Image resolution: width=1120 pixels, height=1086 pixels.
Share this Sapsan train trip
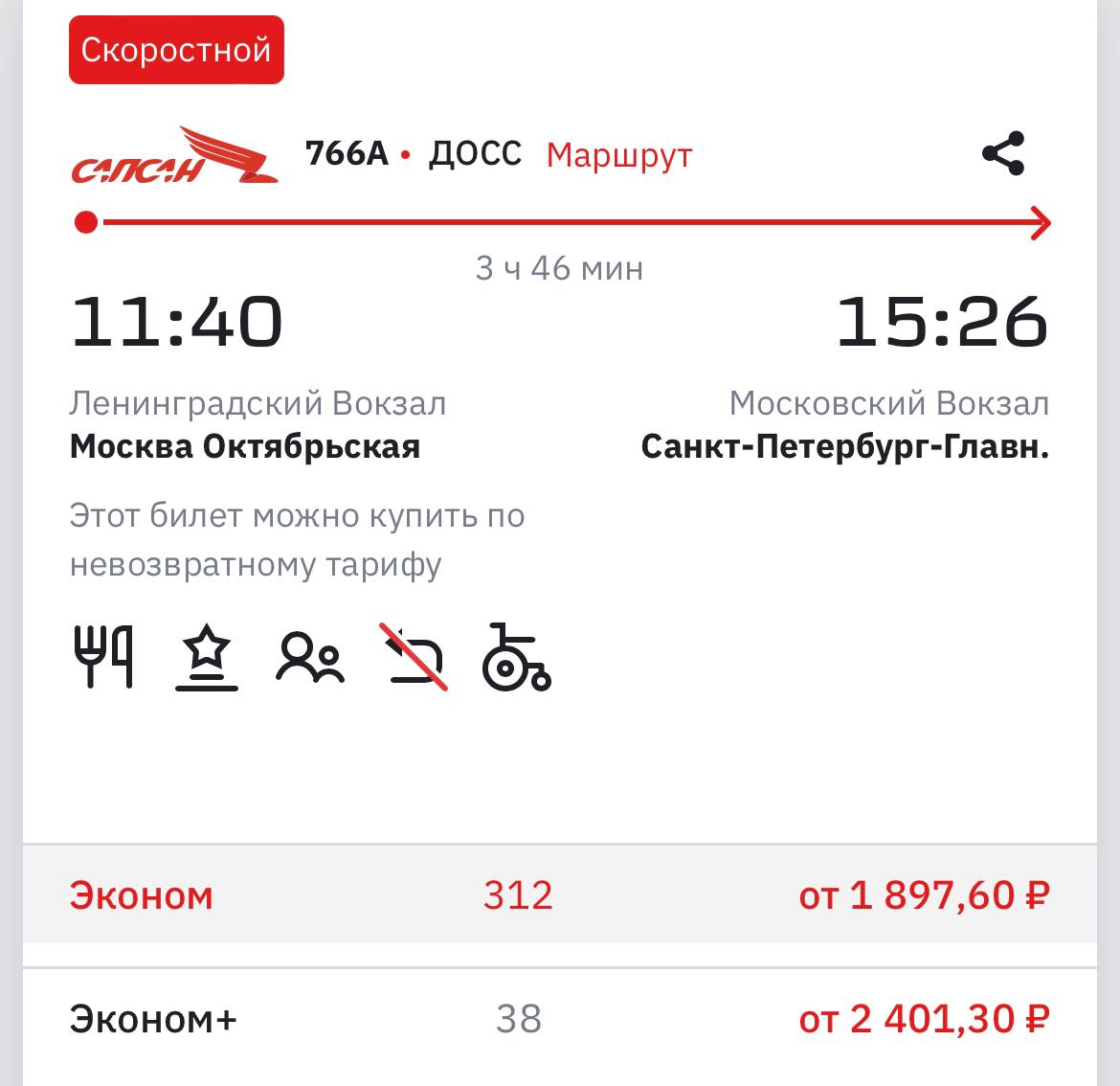click(1002, 154)
